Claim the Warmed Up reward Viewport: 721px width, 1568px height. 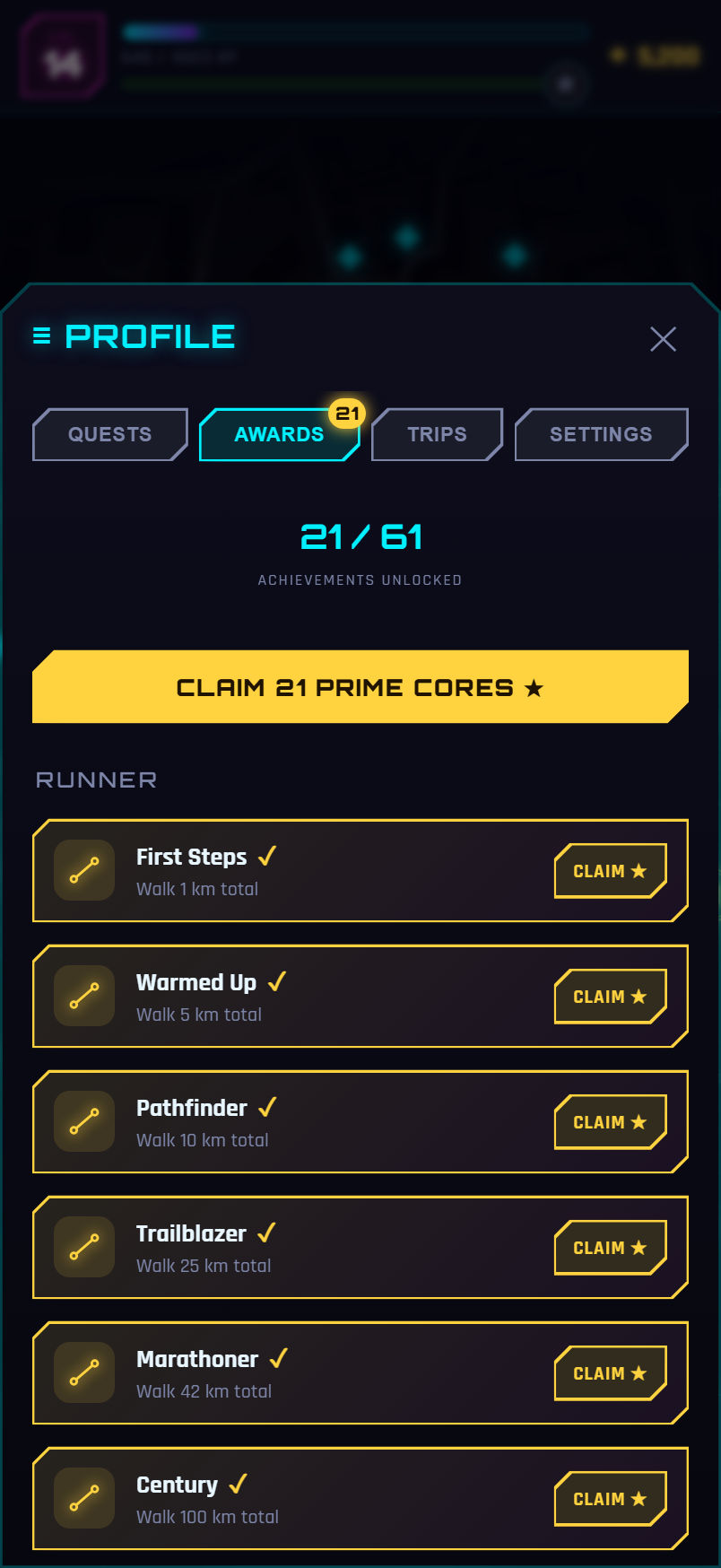point(611,997)
